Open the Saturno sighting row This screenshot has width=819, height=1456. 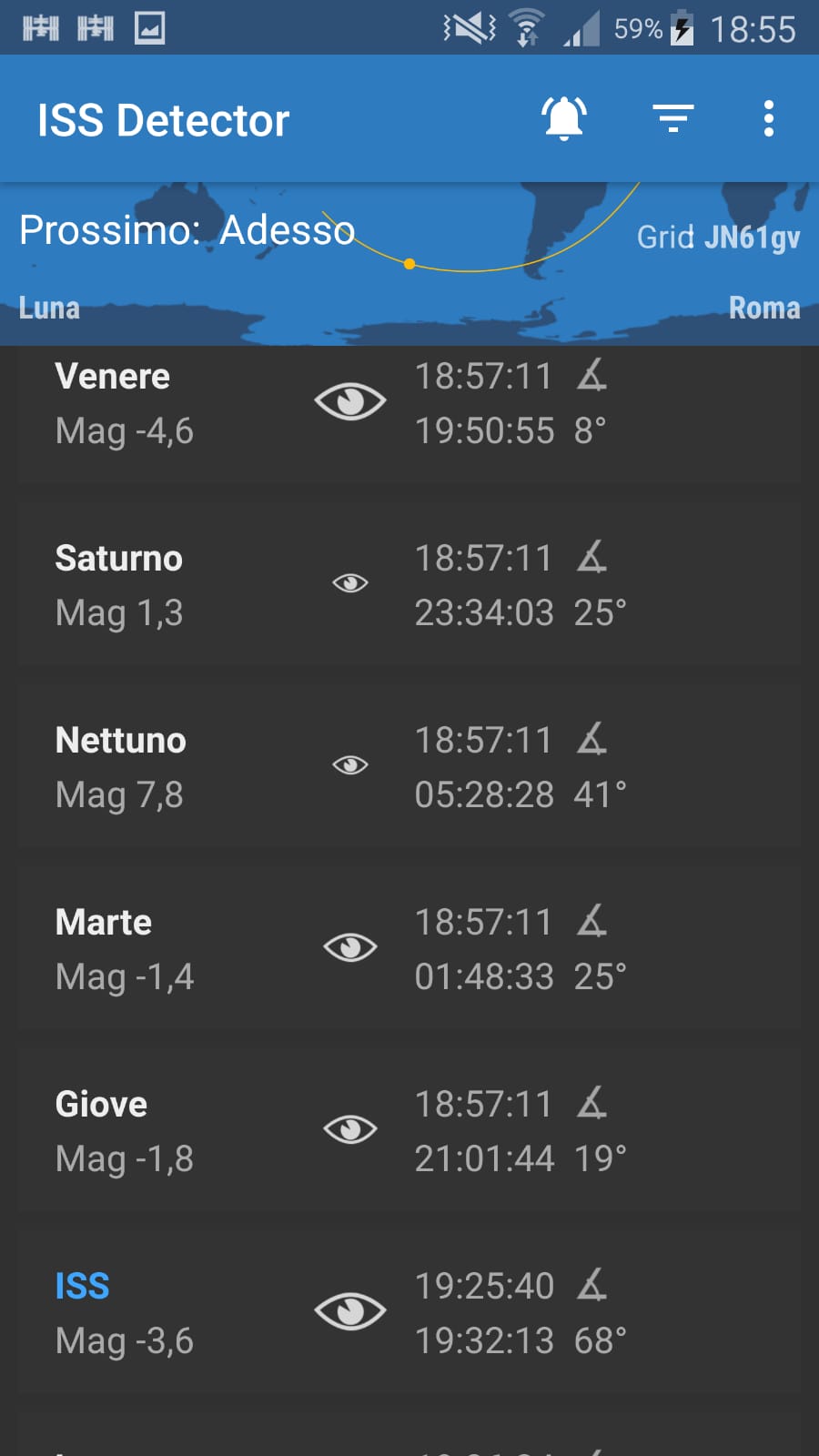(x=409, y=583)
